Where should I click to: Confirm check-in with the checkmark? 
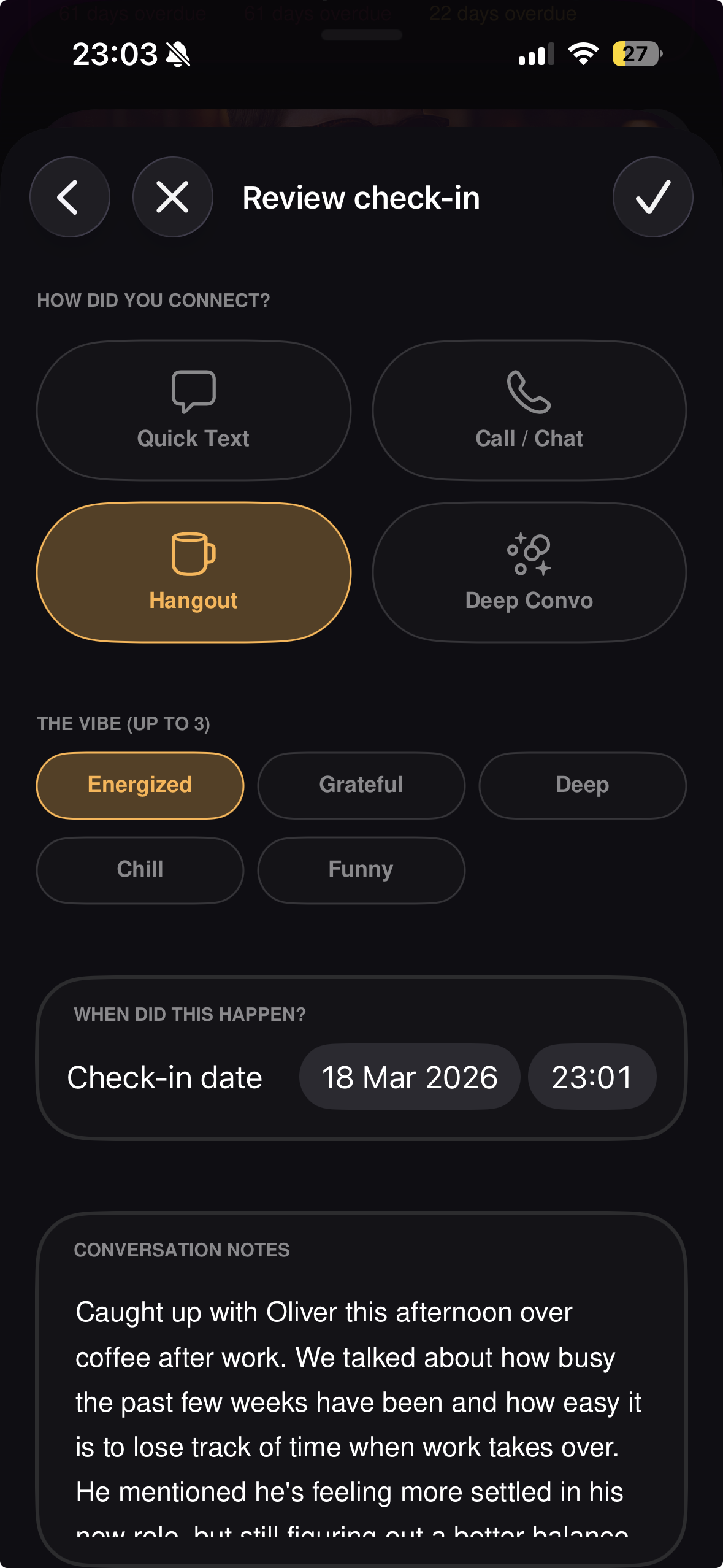(x=652, y=197)
